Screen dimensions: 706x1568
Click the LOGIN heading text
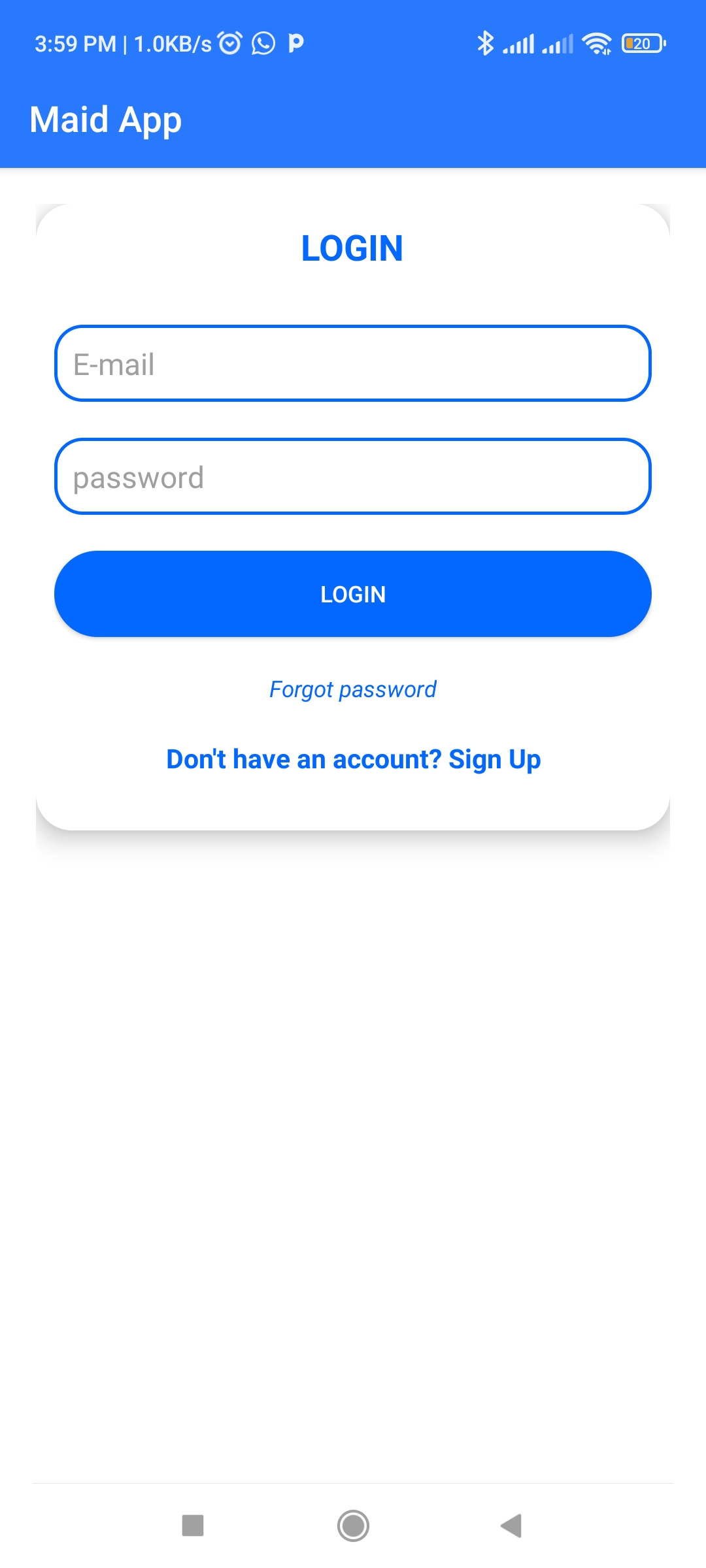pyautogui.click(x=353, y=248)
